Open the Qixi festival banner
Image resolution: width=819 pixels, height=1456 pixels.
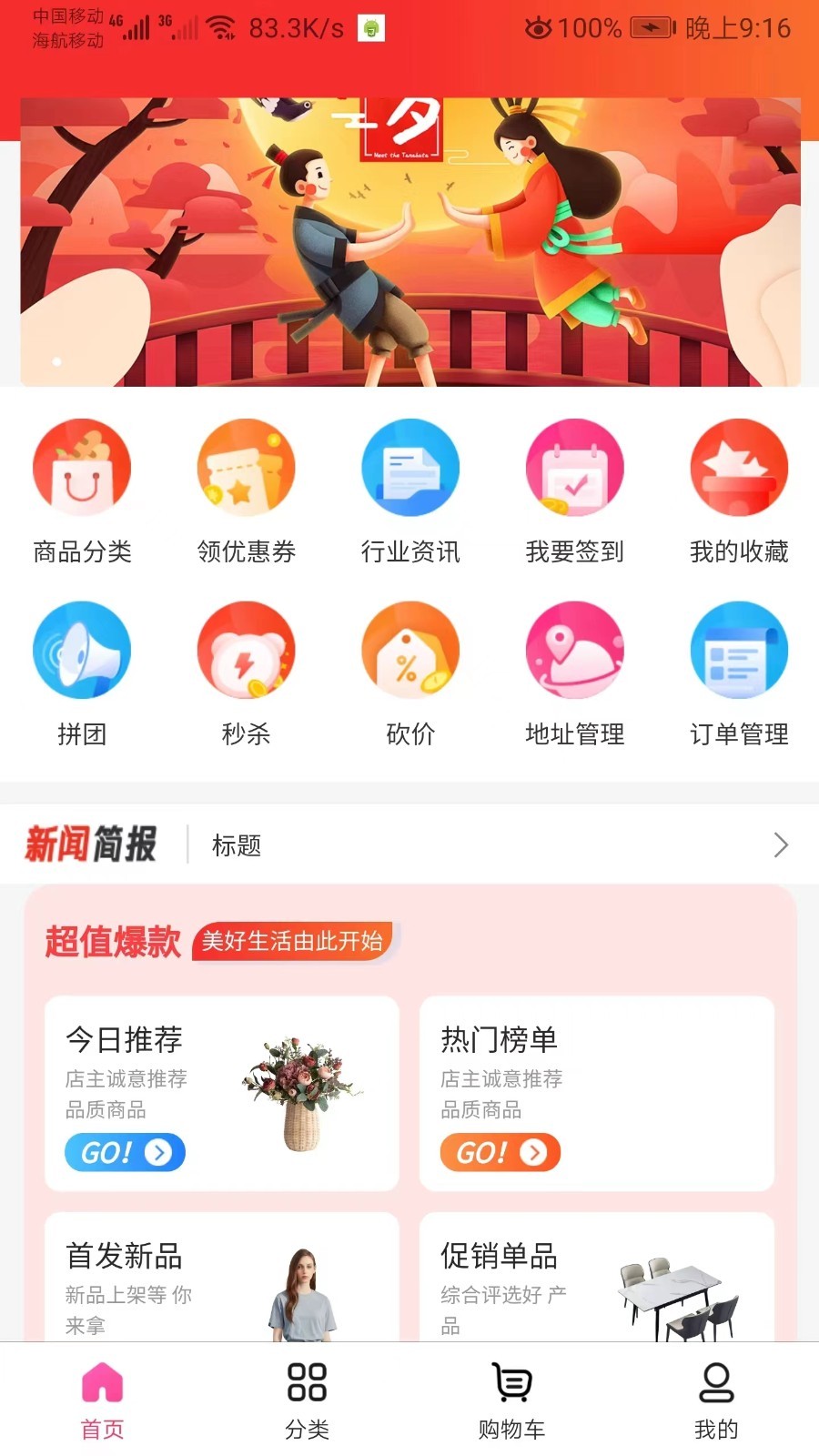click(x=410, y=242)
